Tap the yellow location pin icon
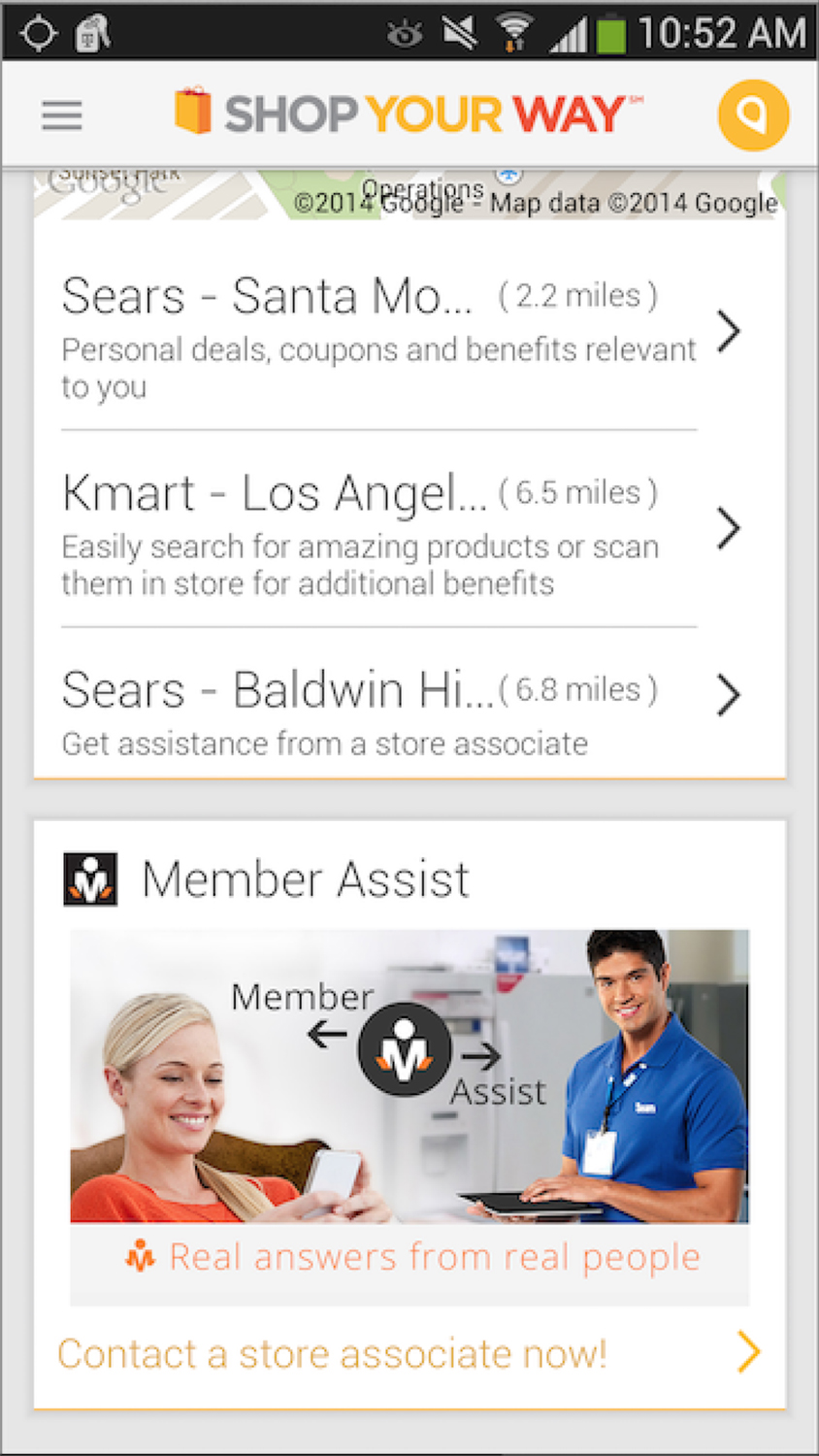The image size is (819, 1456). pos(753,116)
